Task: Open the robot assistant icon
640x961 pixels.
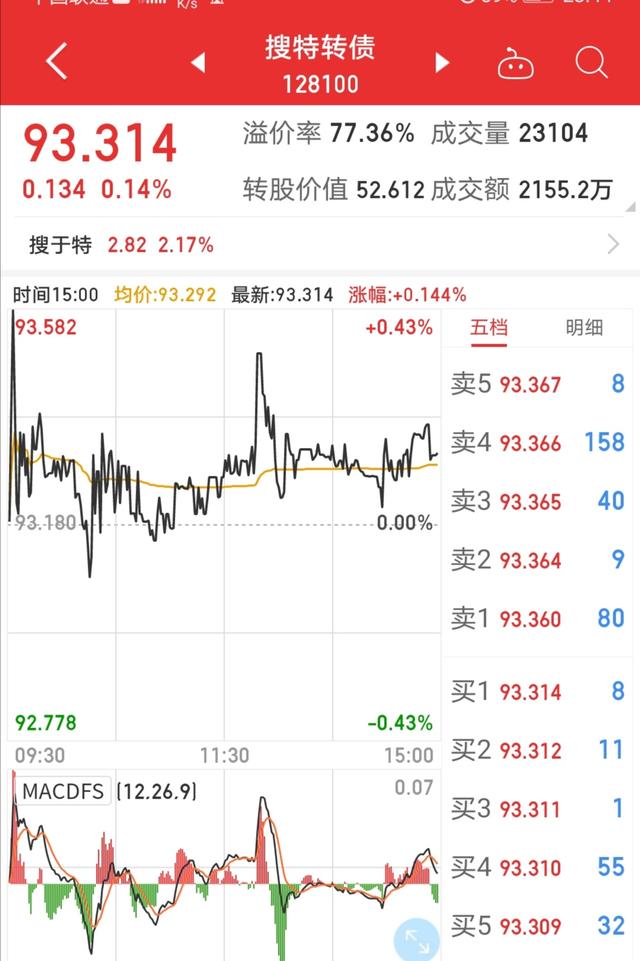Action: 516,64
